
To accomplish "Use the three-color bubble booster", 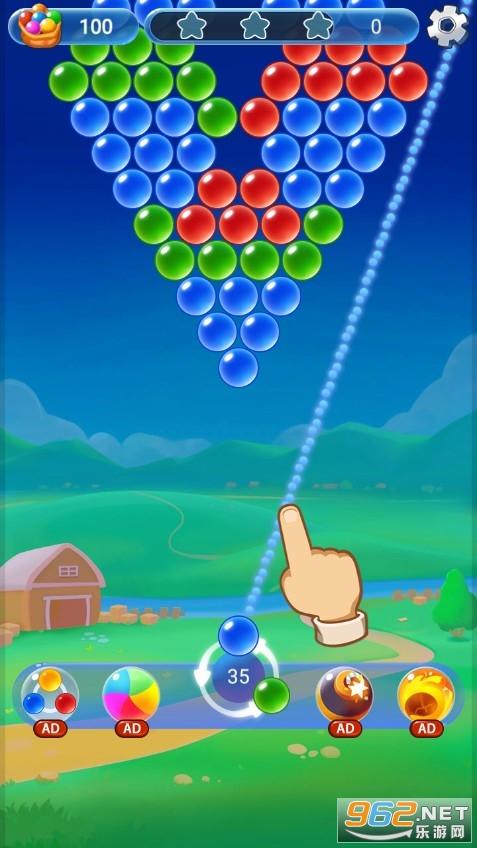I will [x=50, y=695].
